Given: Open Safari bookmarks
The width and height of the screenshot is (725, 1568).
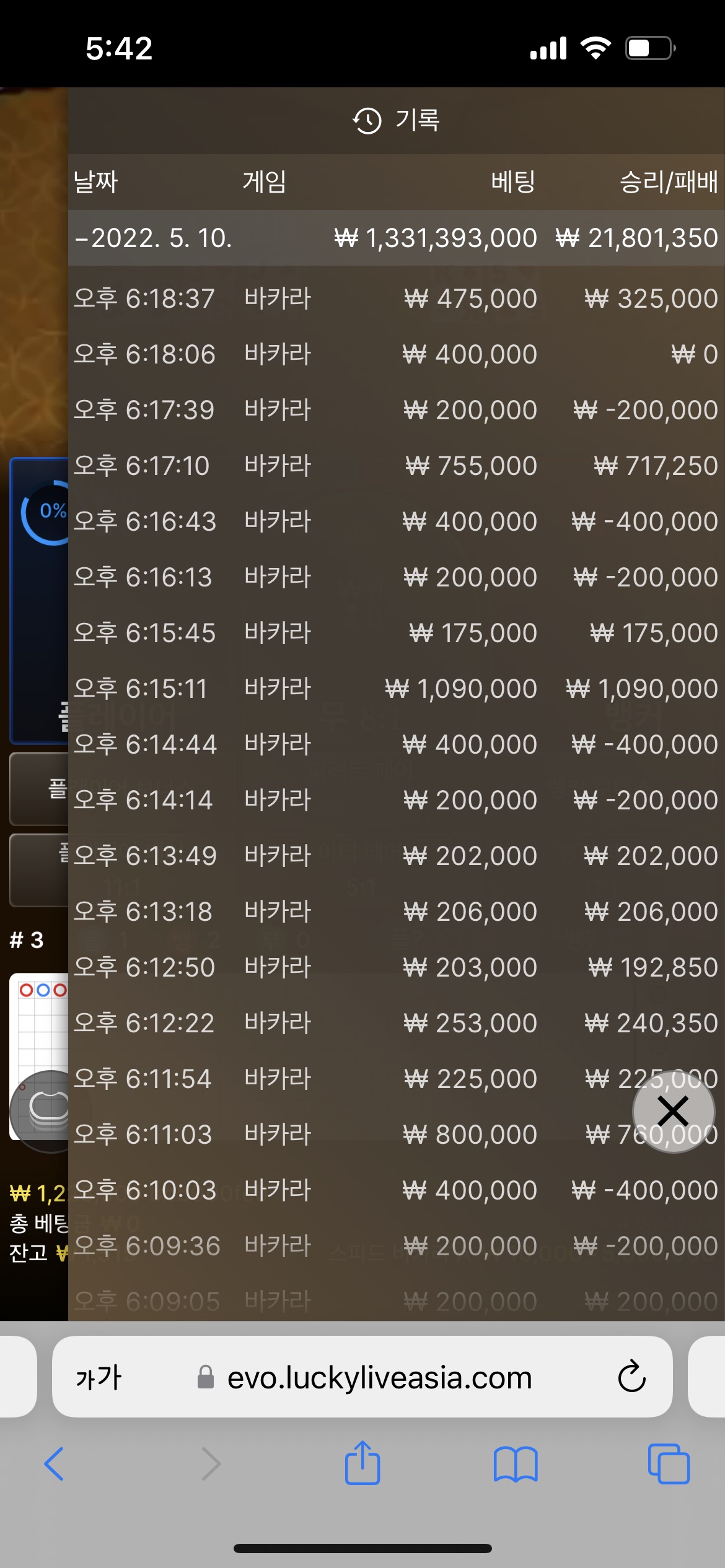Looking at the screenshot, I should click(x=515, y=1465).
